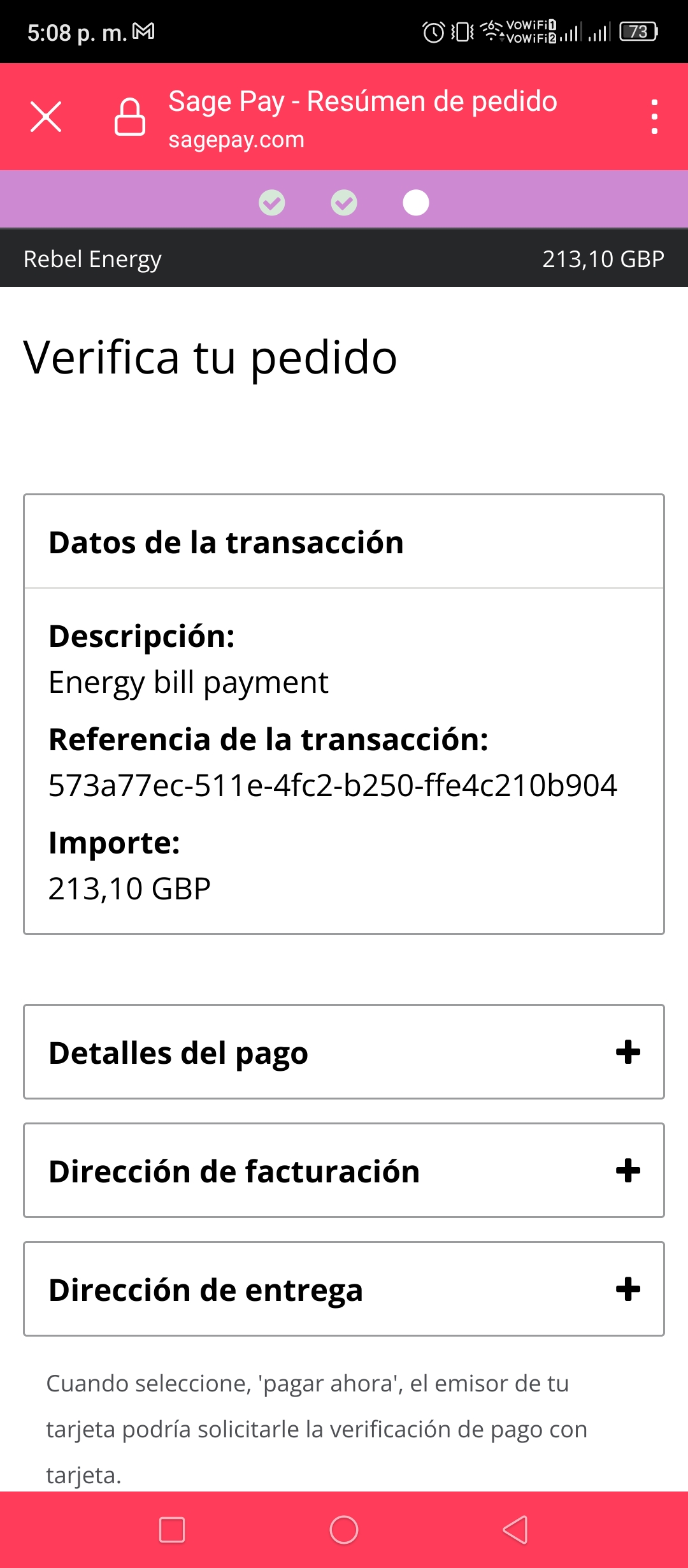Open the browser overflow menu
The image size is (688, 1568).
654,117
